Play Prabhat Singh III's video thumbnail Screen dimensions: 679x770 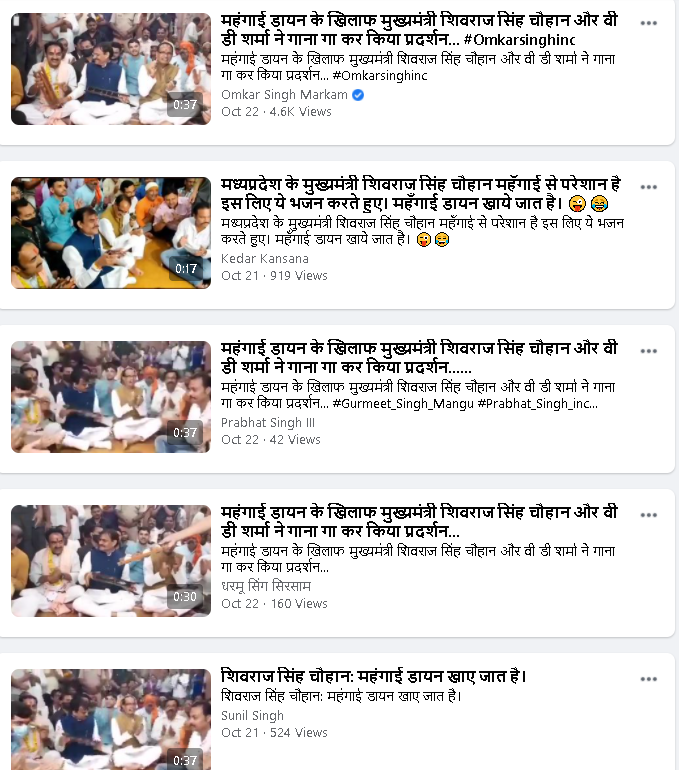click(110, 396)
